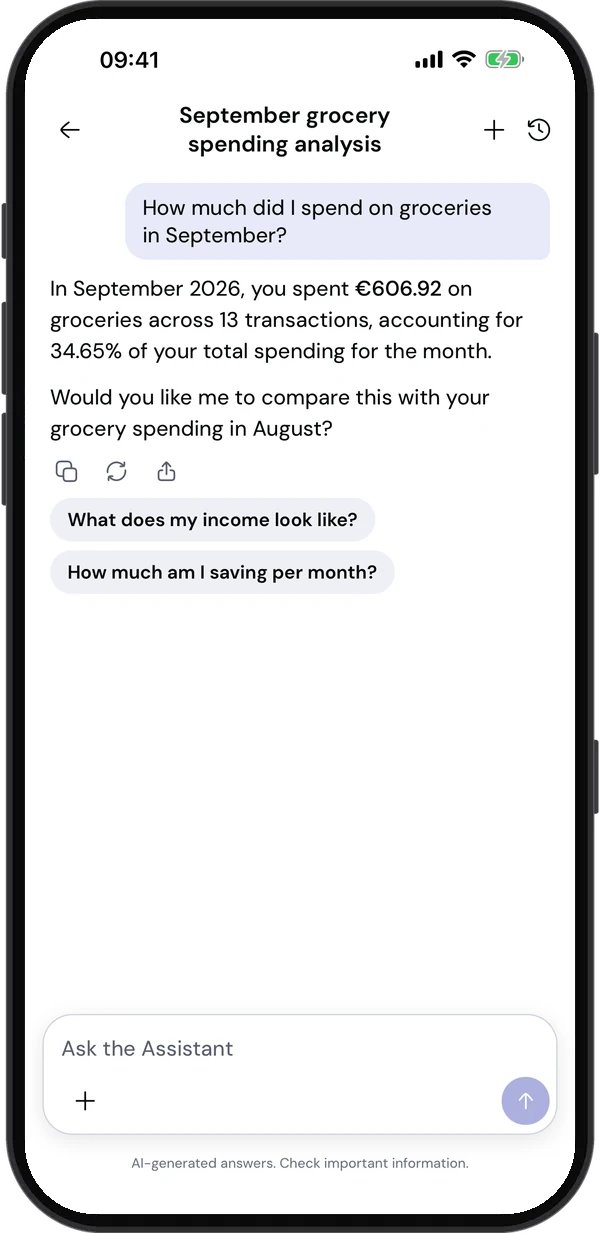Focus the Ask the Assistant field
Viewport: 600px width, 1233px height.
[x=300, y=1049]
